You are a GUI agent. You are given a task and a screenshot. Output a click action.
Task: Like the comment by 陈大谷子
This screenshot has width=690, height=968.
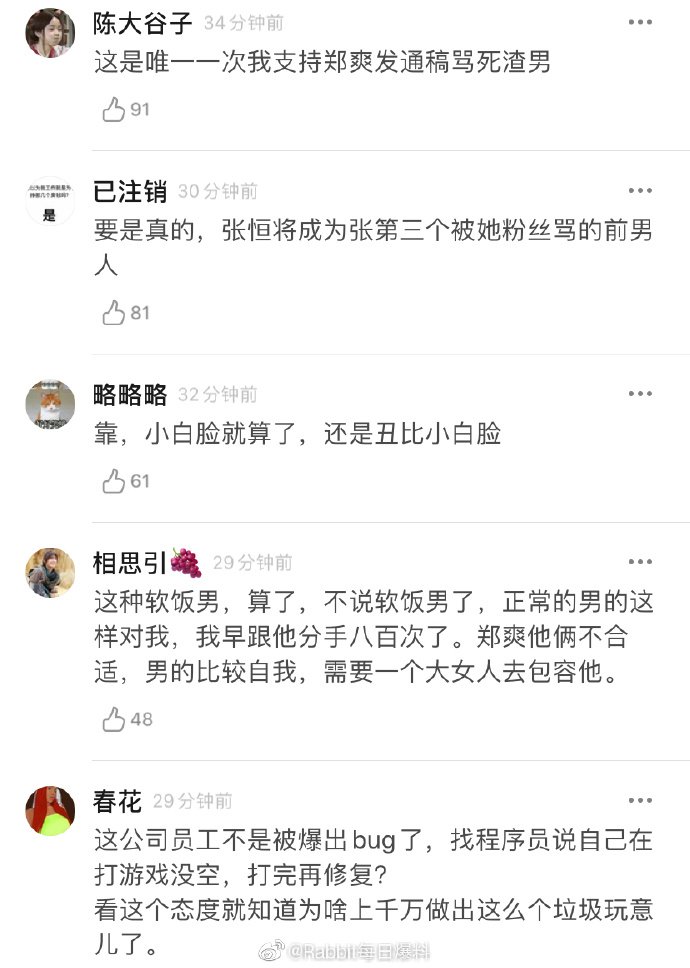click(x=114, y=110)
